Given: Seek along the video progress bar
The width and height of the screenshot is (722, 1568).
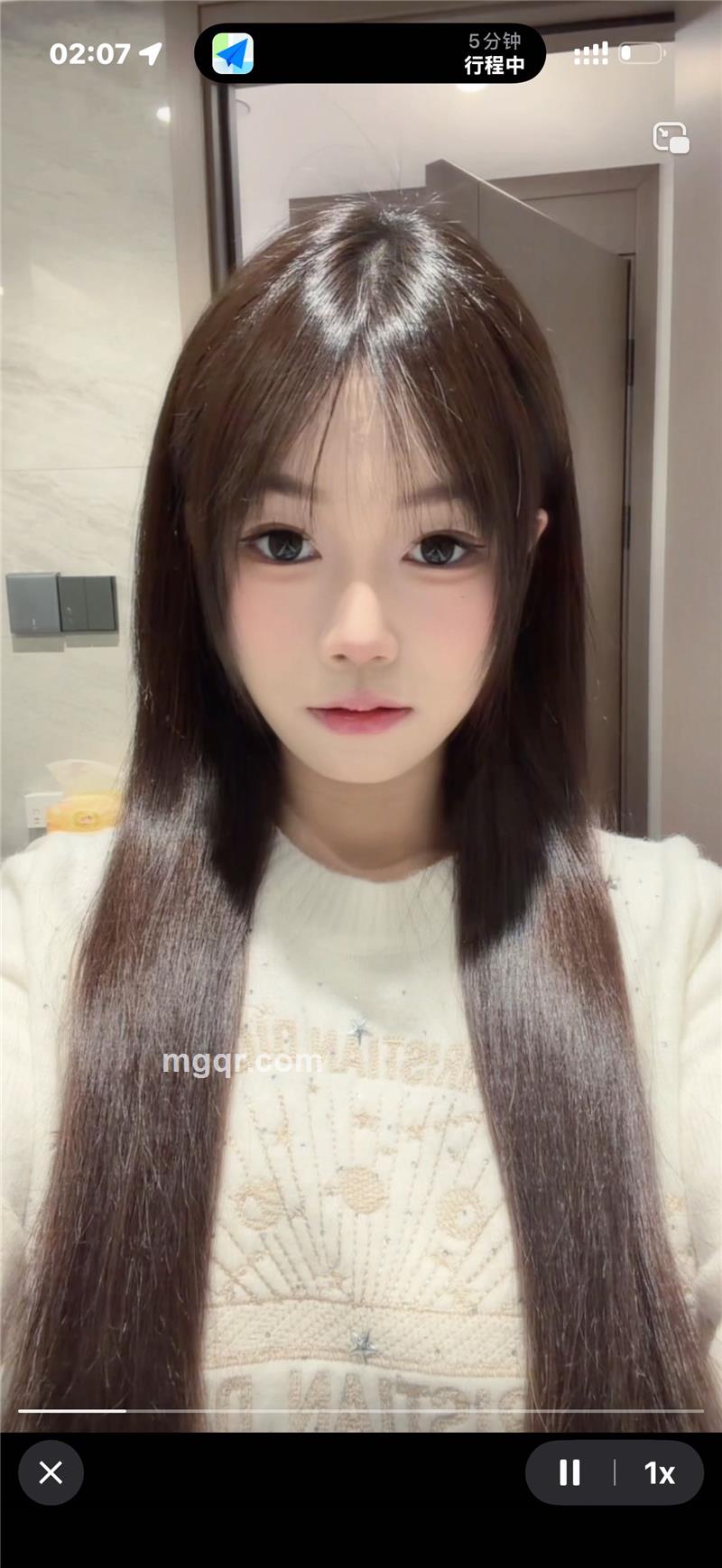Looking at the screenshot, I should 361,1410.
